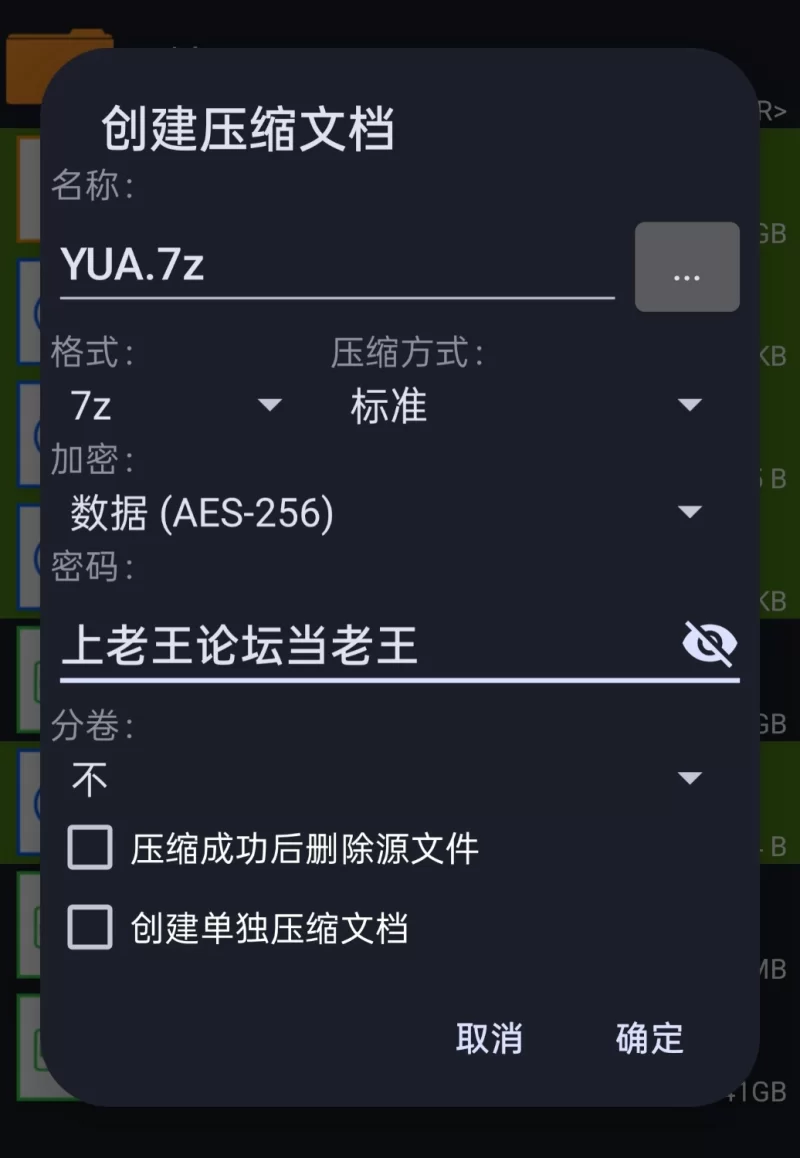
Task: Expand the 格式 dropdown showing 7z
Action: tap(175, 405)
